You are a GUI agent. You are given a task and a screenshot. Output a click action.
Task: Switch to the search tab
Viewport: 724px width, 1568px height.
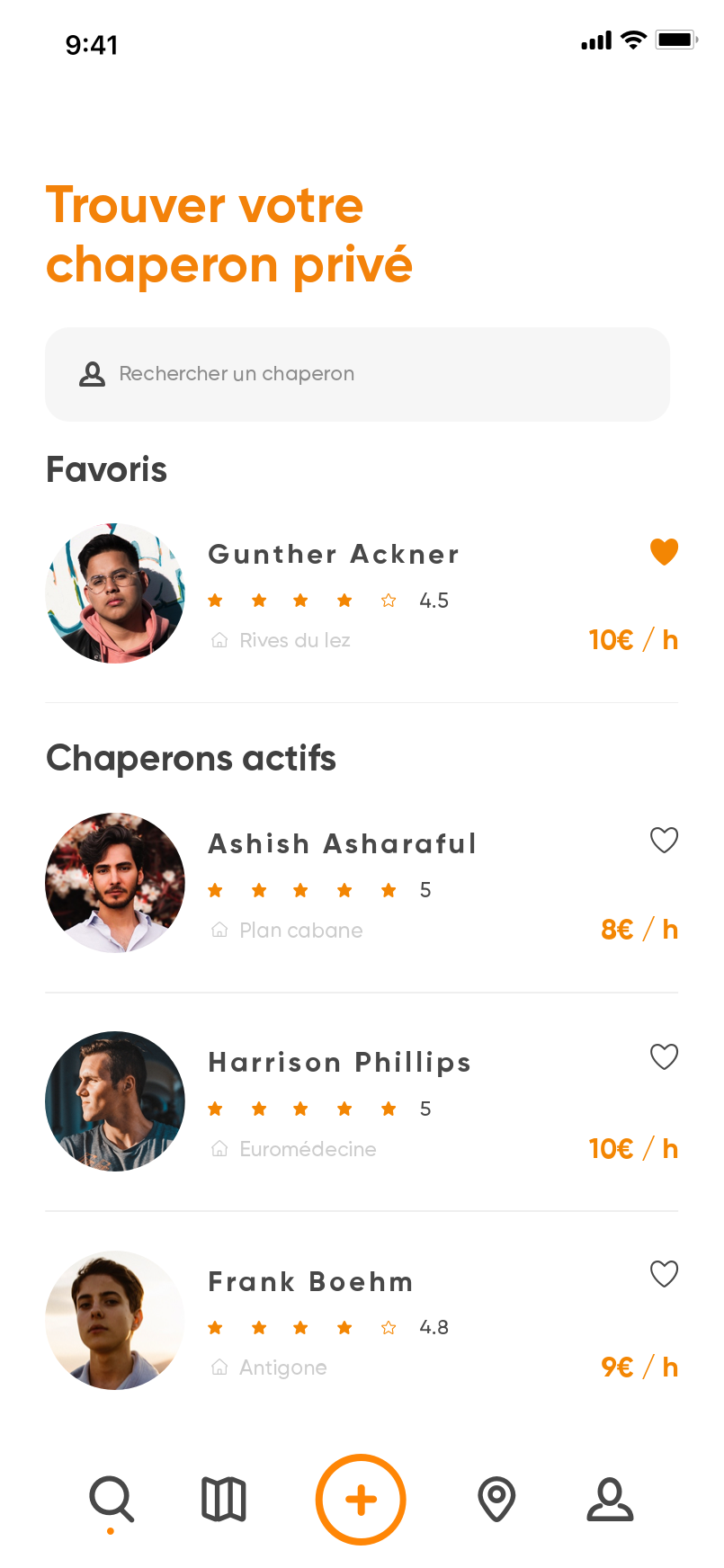(x=112, y=1500)
